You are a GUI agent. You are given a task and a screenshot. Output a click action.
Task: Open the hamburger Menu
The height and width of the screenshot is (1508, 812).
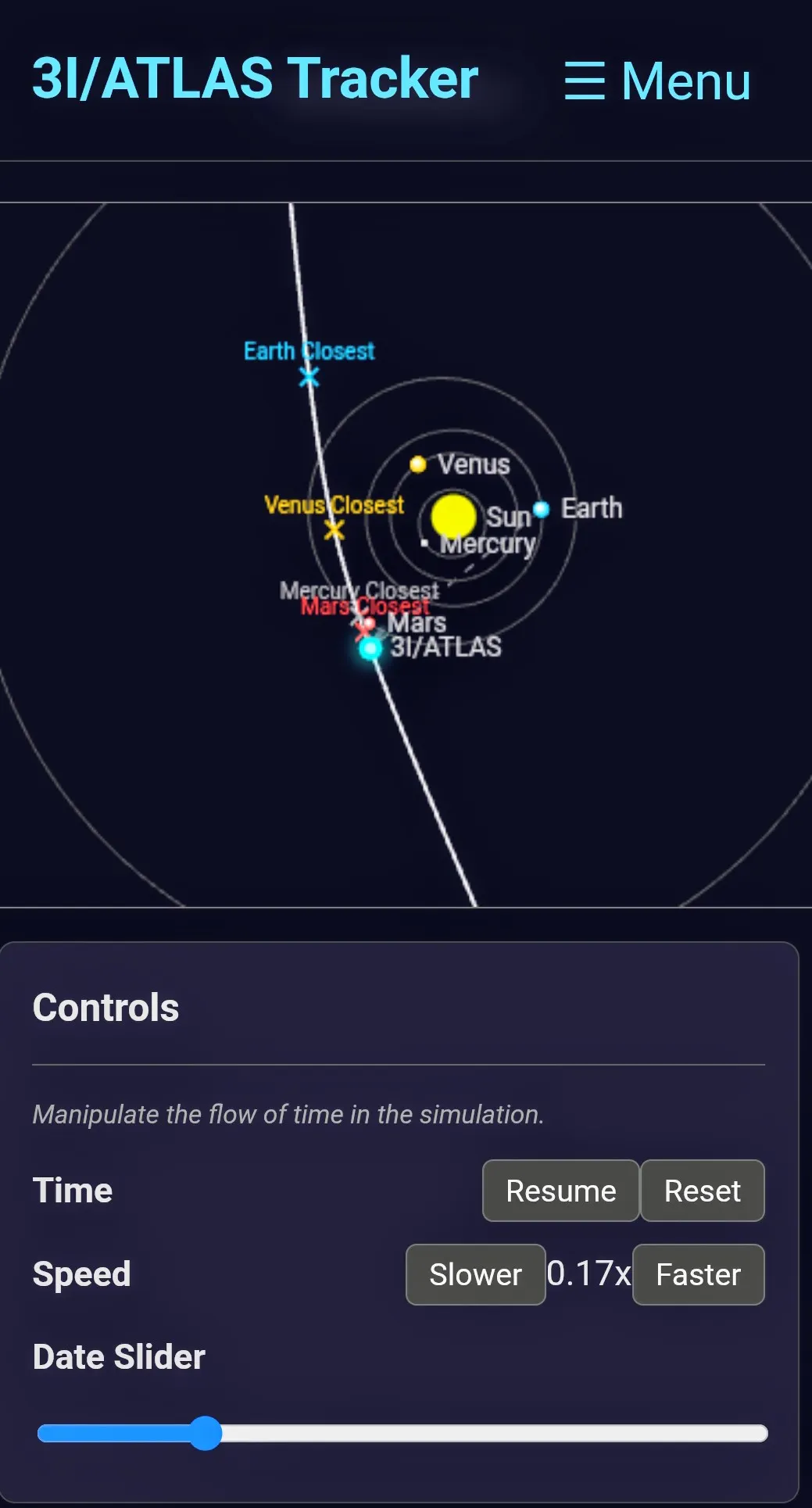tap(657, 81)
